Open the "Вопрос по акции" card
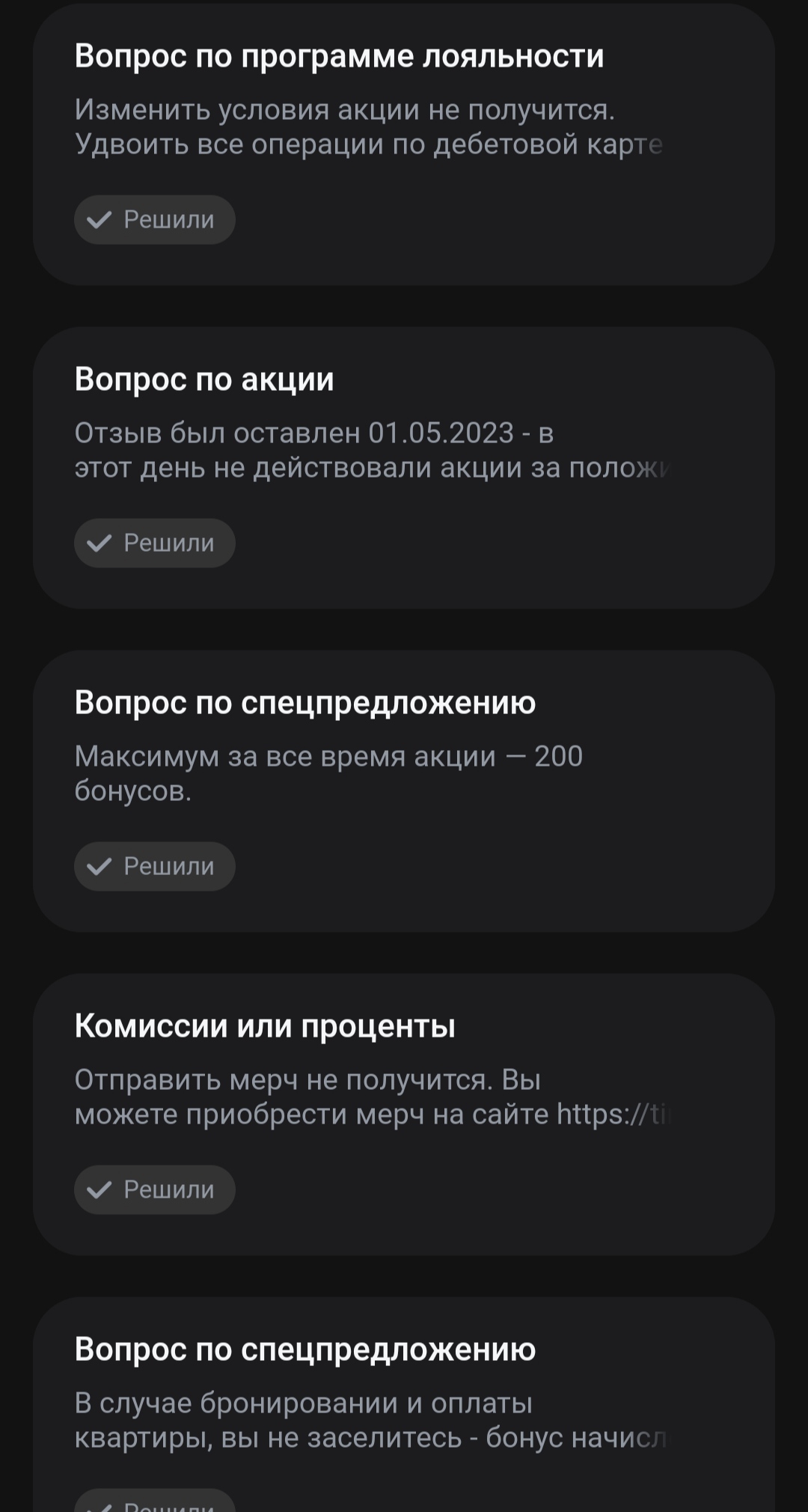 [x=404, y=449]
